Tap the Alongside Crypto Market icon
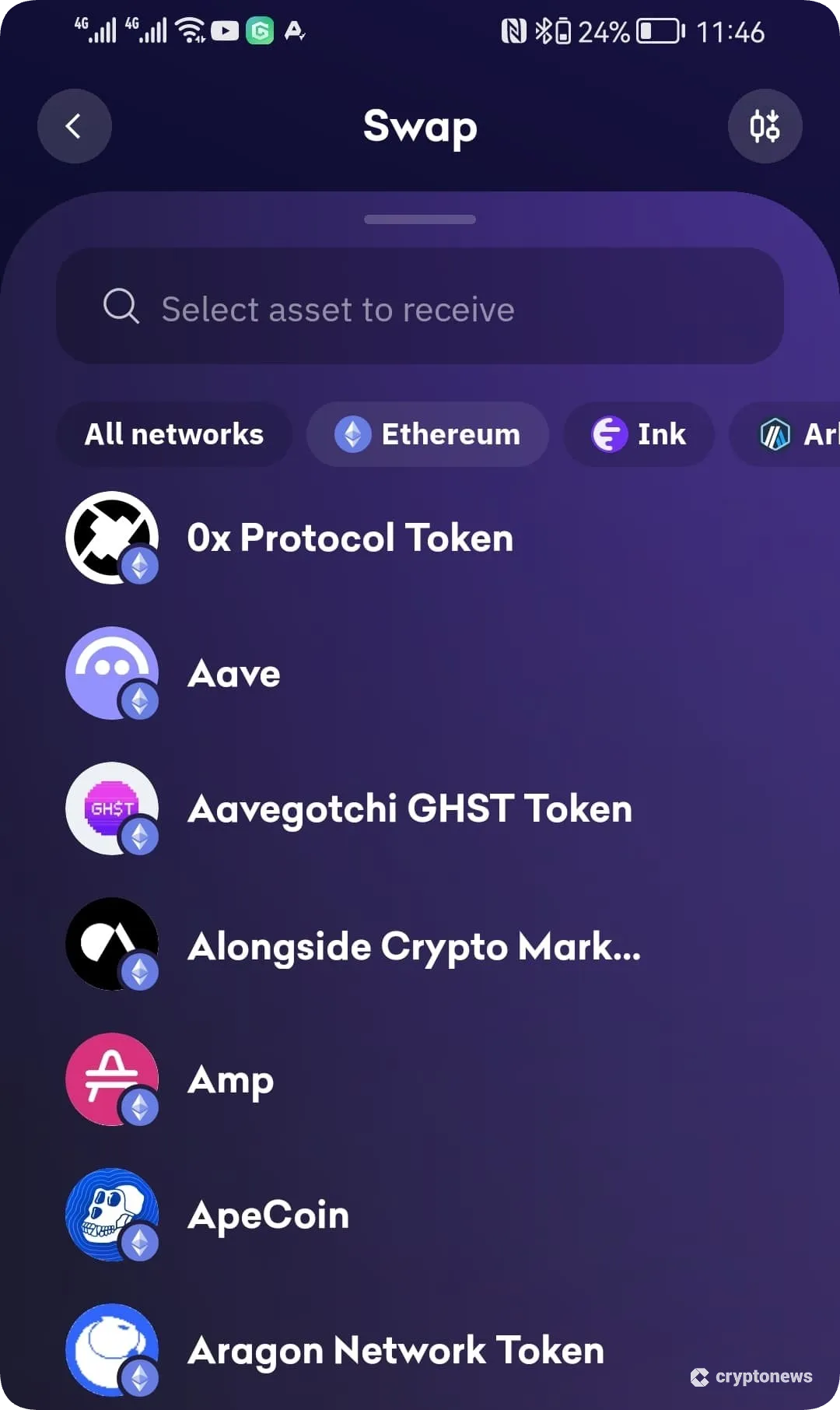Viewport: 840px width, 1410px height. coord(112,944)
